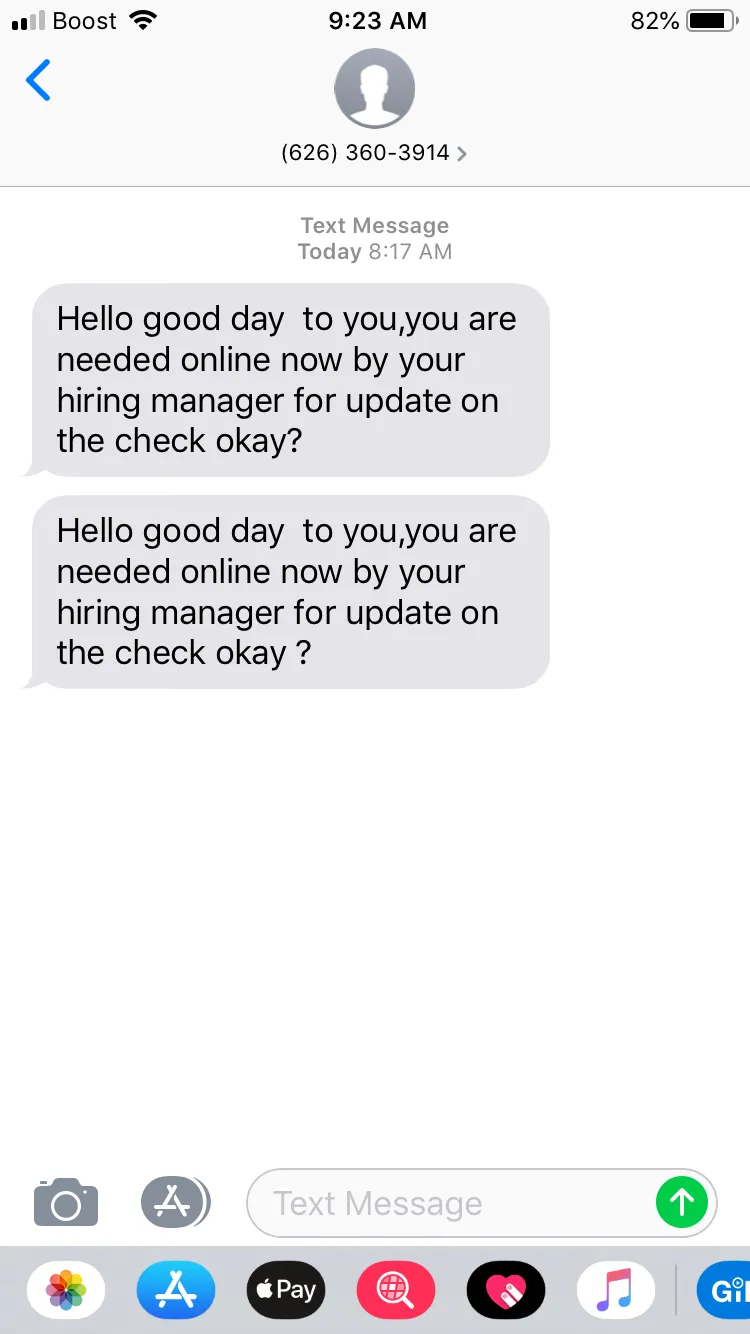Toggle the App Store apps drawer
Screen dimensions: 750x1334
point(175,1202)
